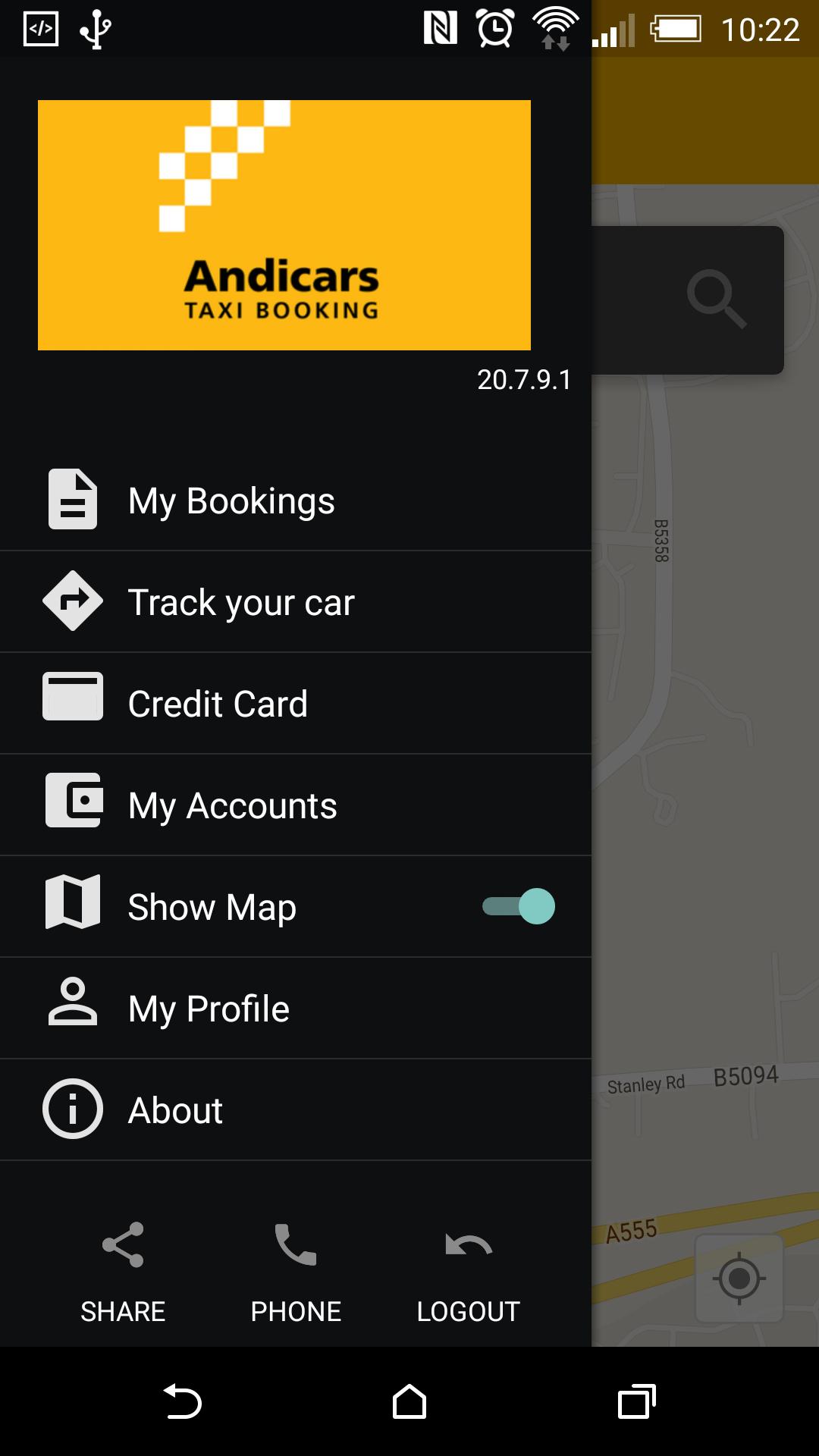This screenshot has width=819, height=1456.
Task: Click the Credit Card icon
Action: pyautogui.click(x=72, y=695)
